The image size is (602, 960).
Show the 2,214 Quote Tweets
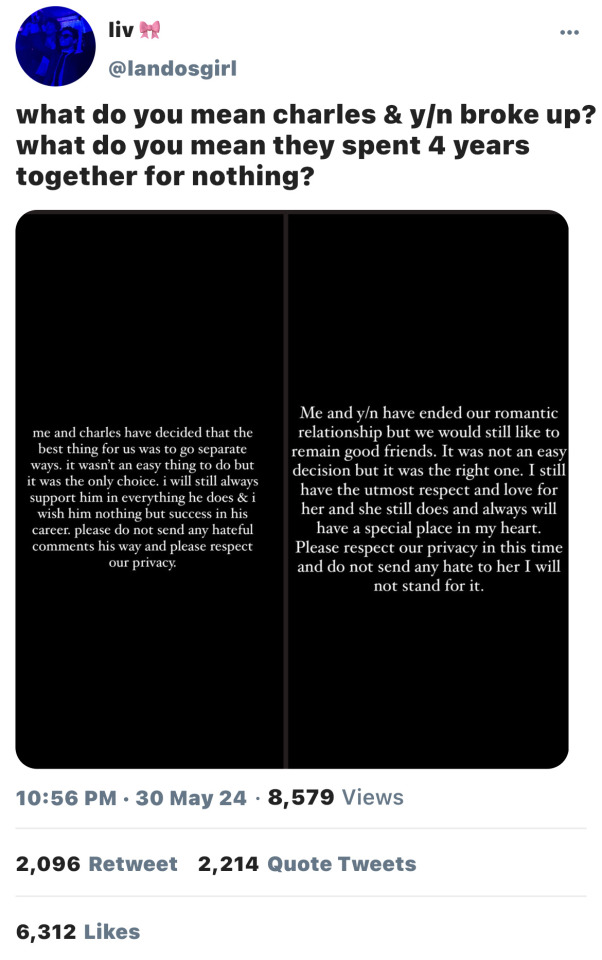point(307,864)
